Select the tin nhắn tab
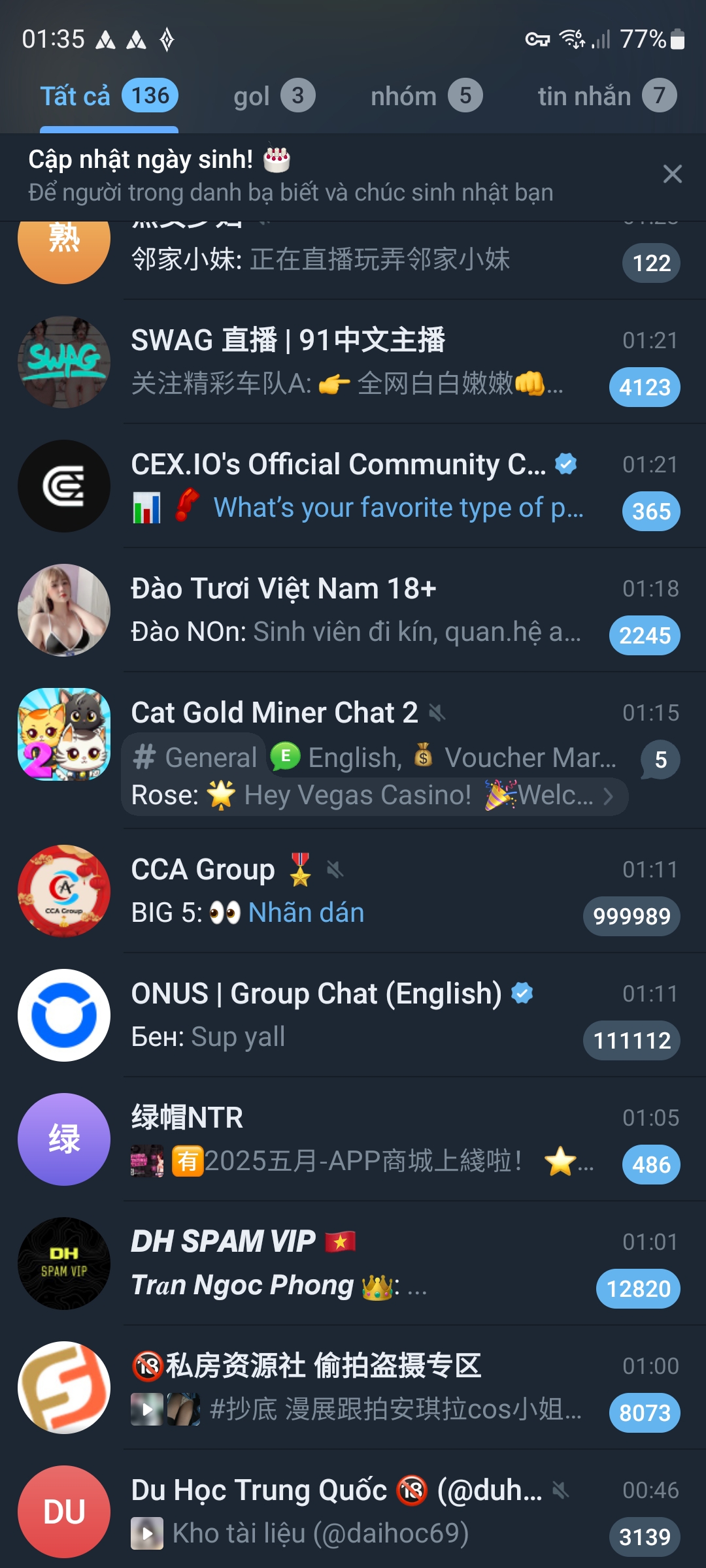 click(x=606, y=96)
